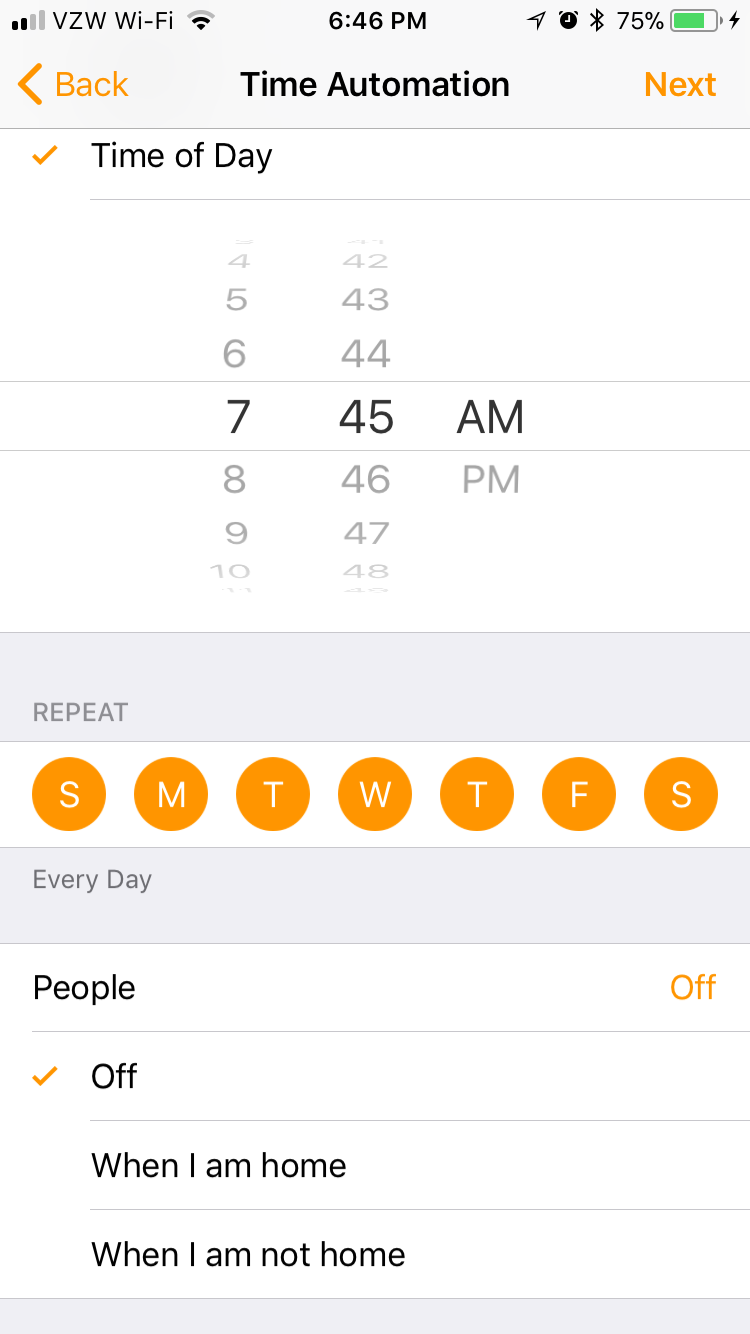Toggle Monday repeat circle
The width and height of the screenshot is (750, 1334).
[x=171, y=795]
